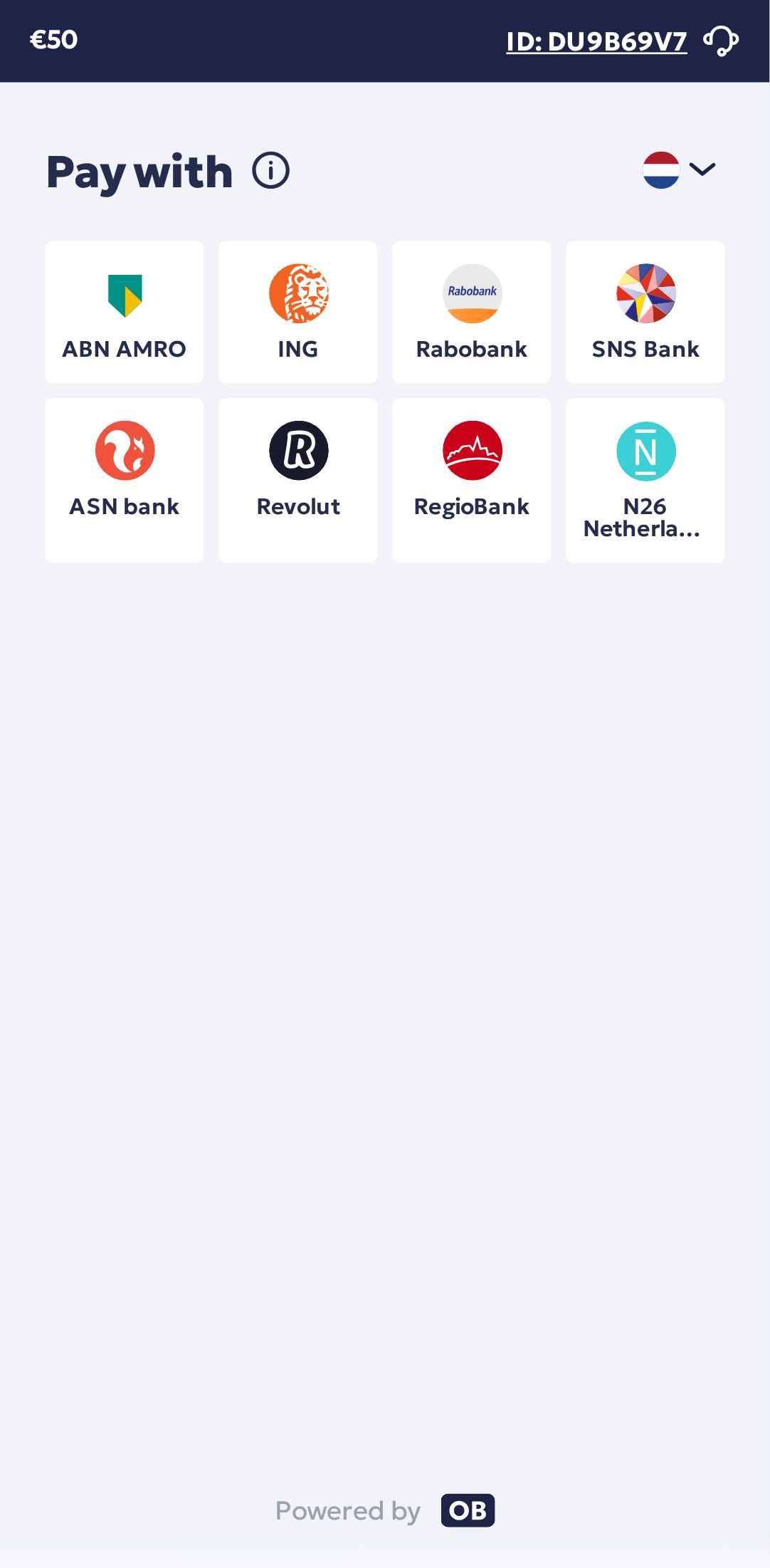
Task: Choose N26 Netherlands bank
Action: point(645,480)
